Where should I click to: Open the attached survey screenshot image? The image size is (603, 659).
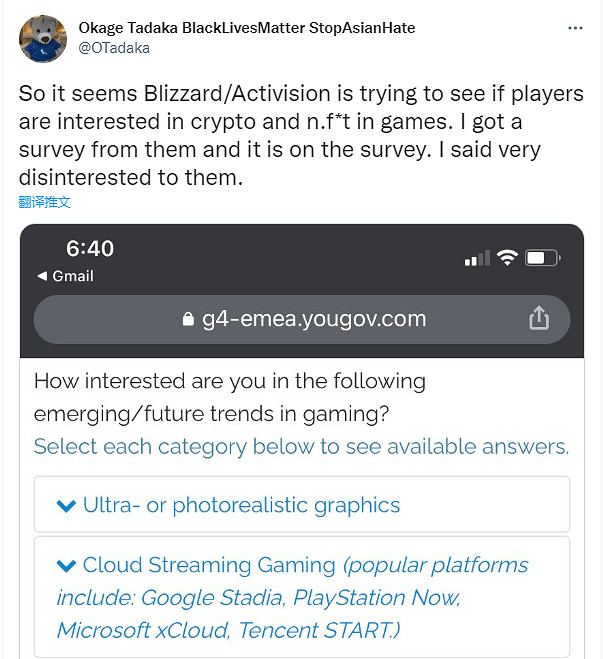pos(301,440)
